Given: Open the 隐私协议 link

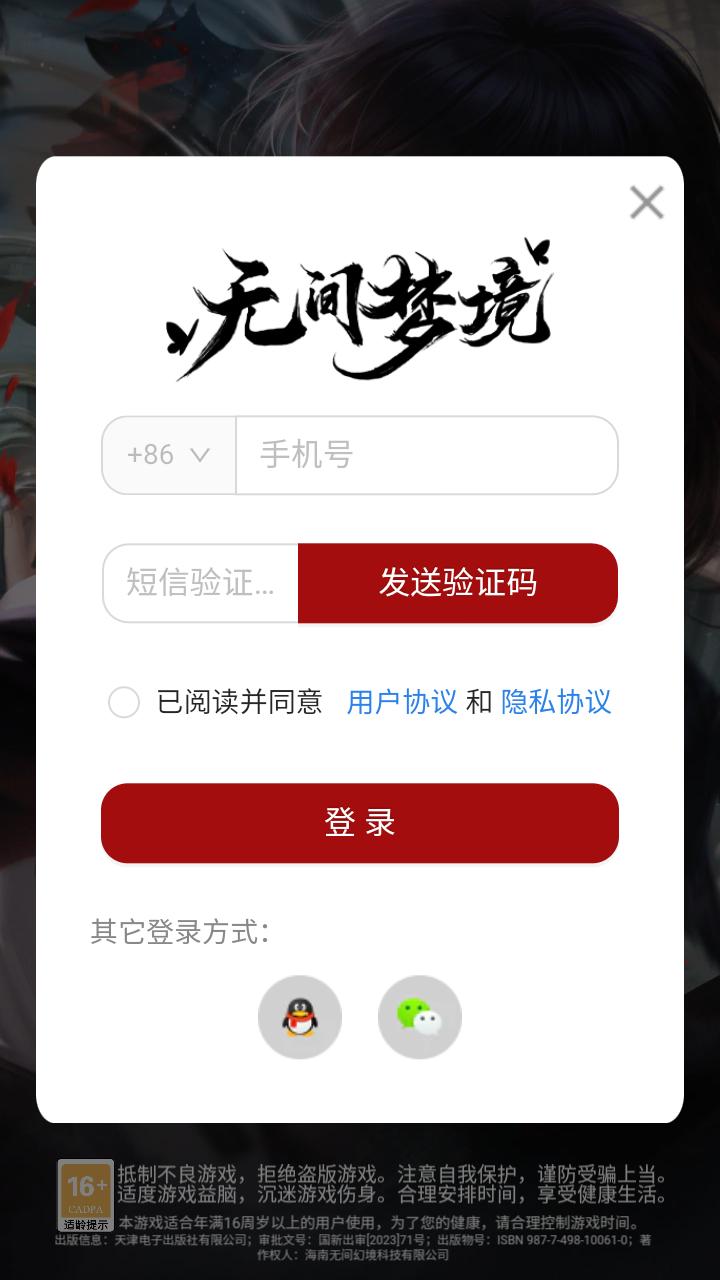Looking at the screenshot, I should coord(556,702).
